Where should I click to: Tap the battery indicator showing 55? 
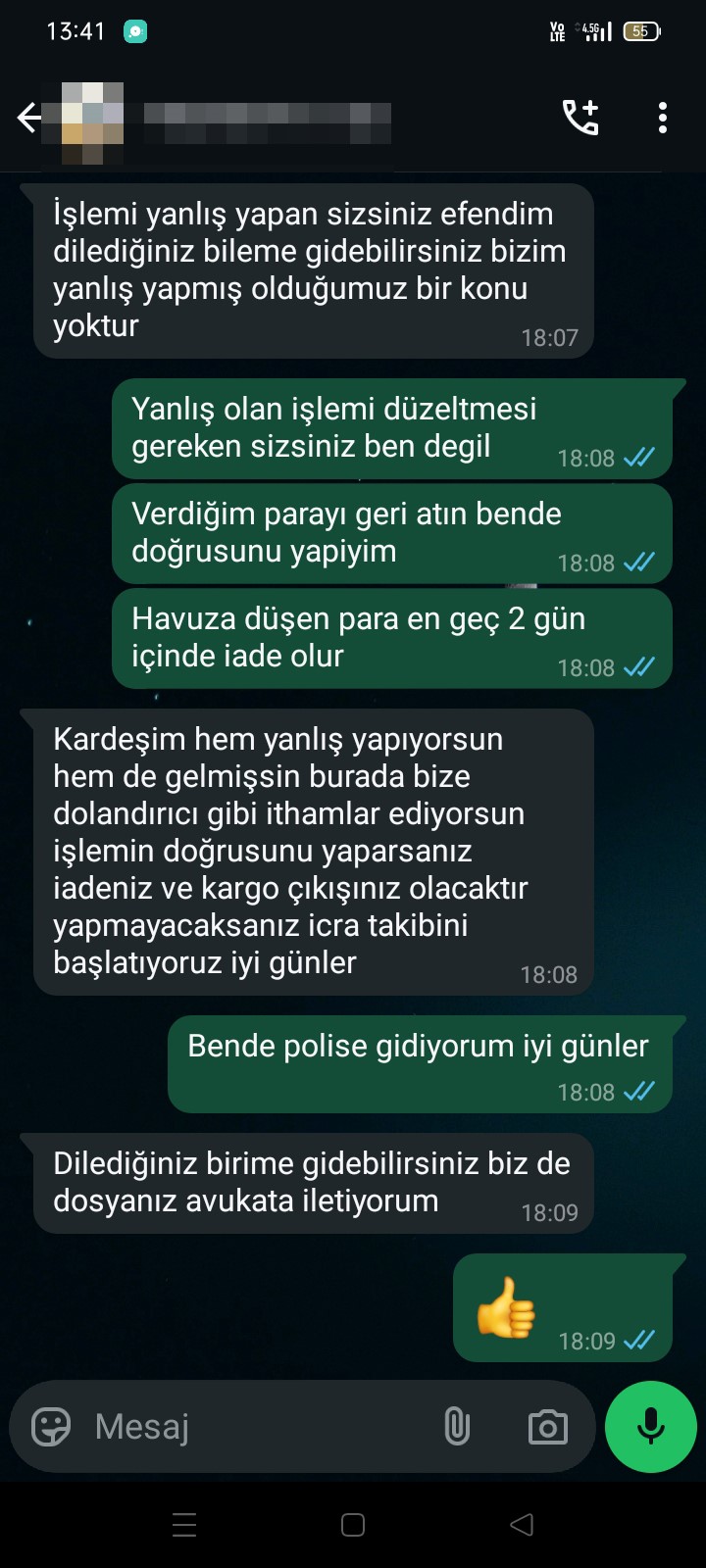642,30
